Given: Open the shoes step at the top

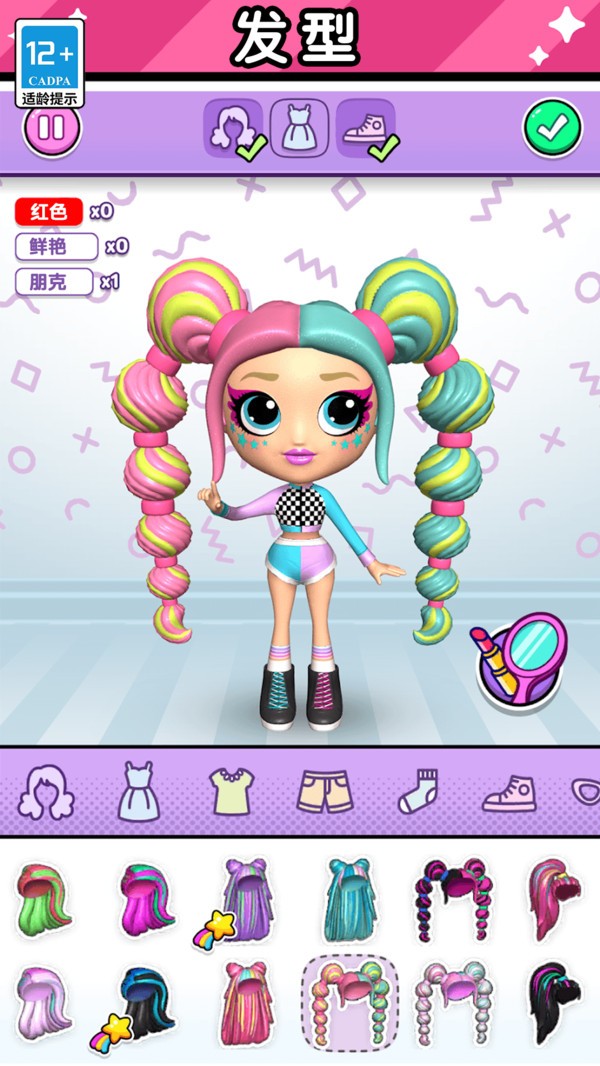Looking at the screenshot, I should (x=365, y=128).
